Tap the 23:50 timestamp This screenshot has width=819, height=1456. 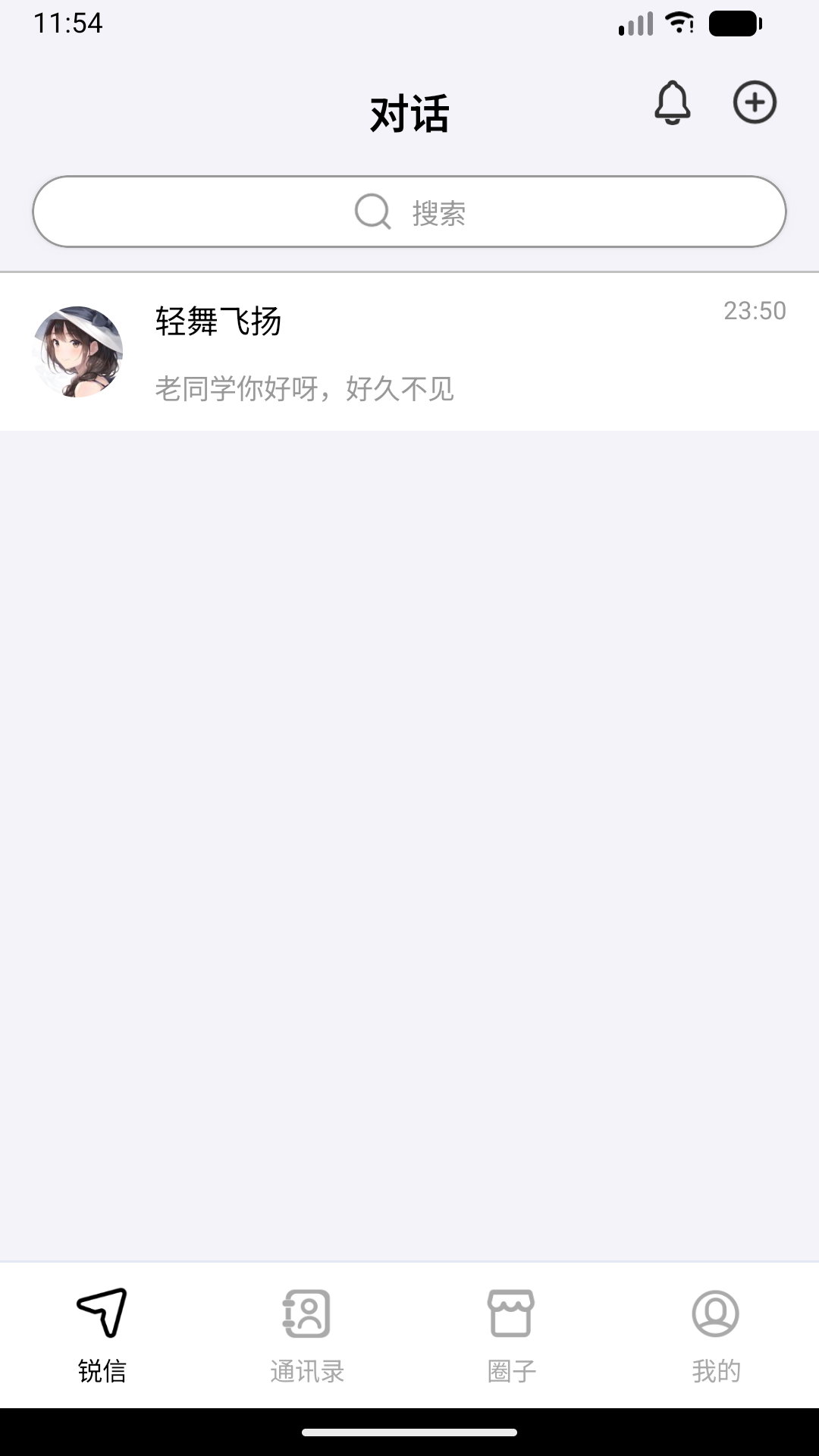point(755,309)
